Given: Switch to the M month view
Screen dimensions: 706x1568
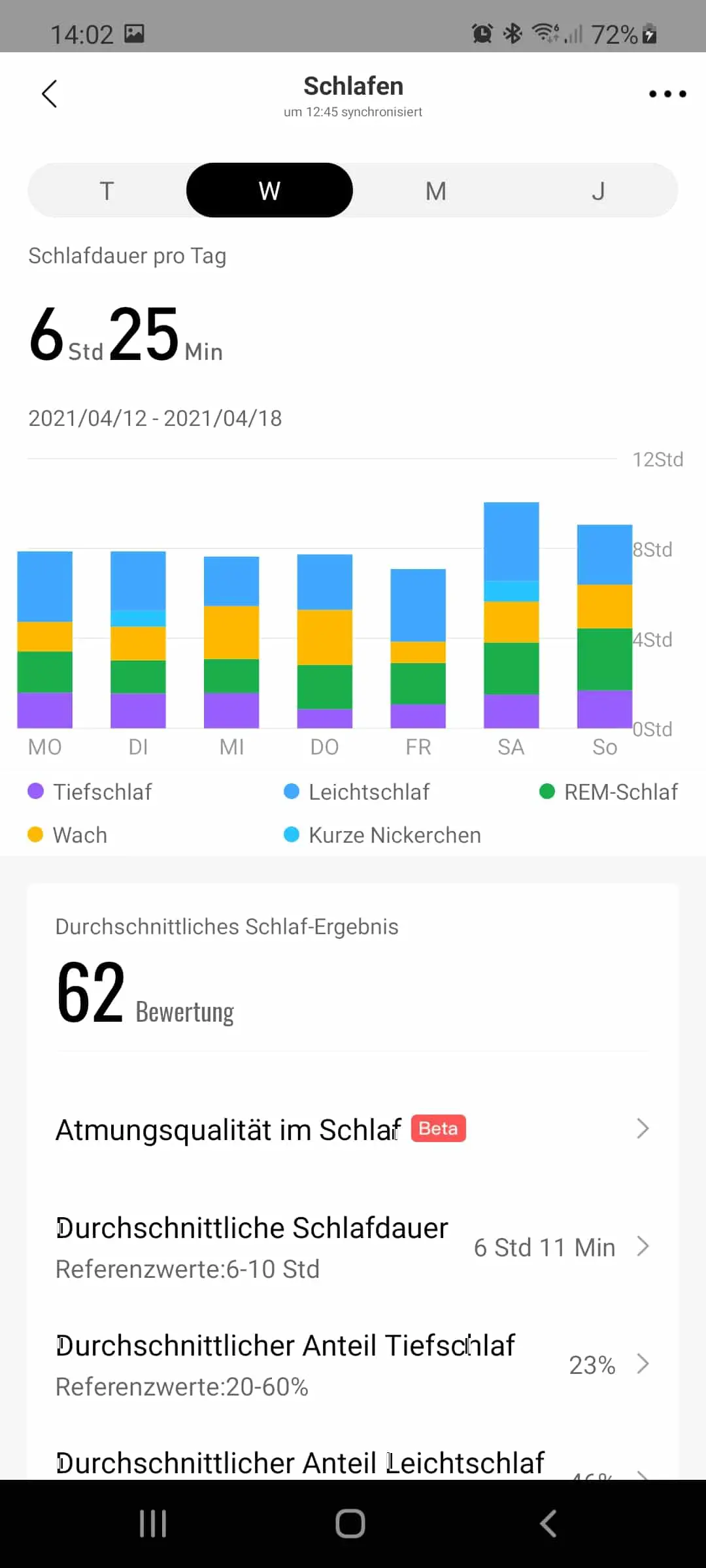Looking at the screenshot, I should coord(436,191).
